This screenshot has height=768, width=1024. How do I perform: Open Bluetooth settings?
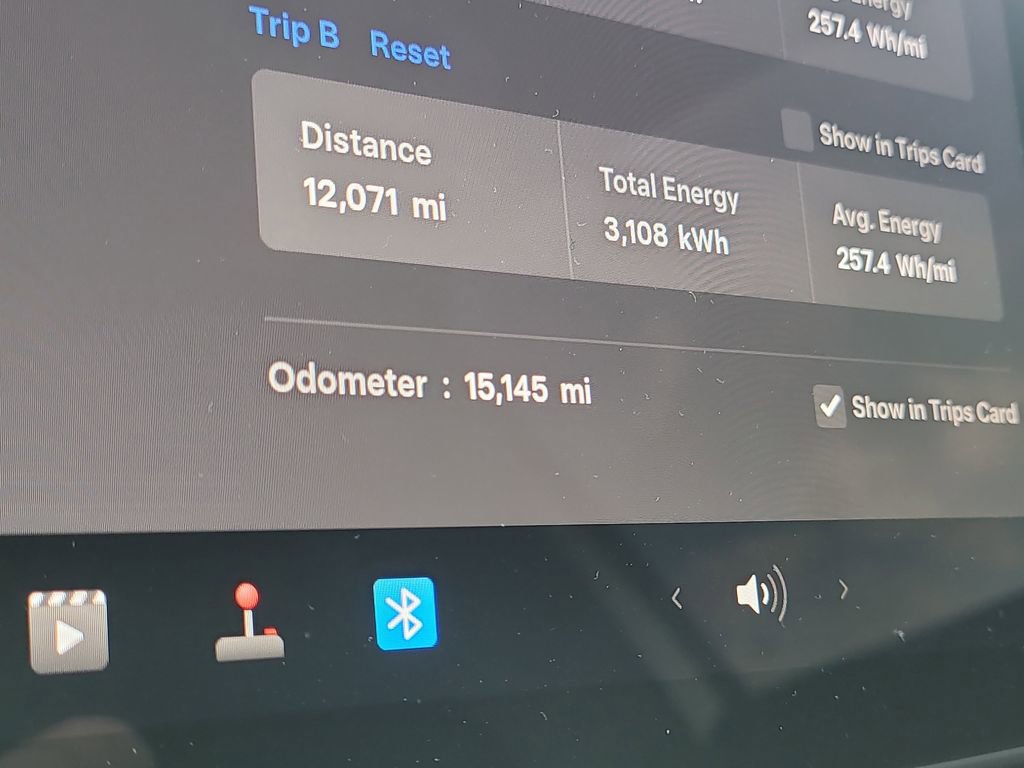point(405,614)
